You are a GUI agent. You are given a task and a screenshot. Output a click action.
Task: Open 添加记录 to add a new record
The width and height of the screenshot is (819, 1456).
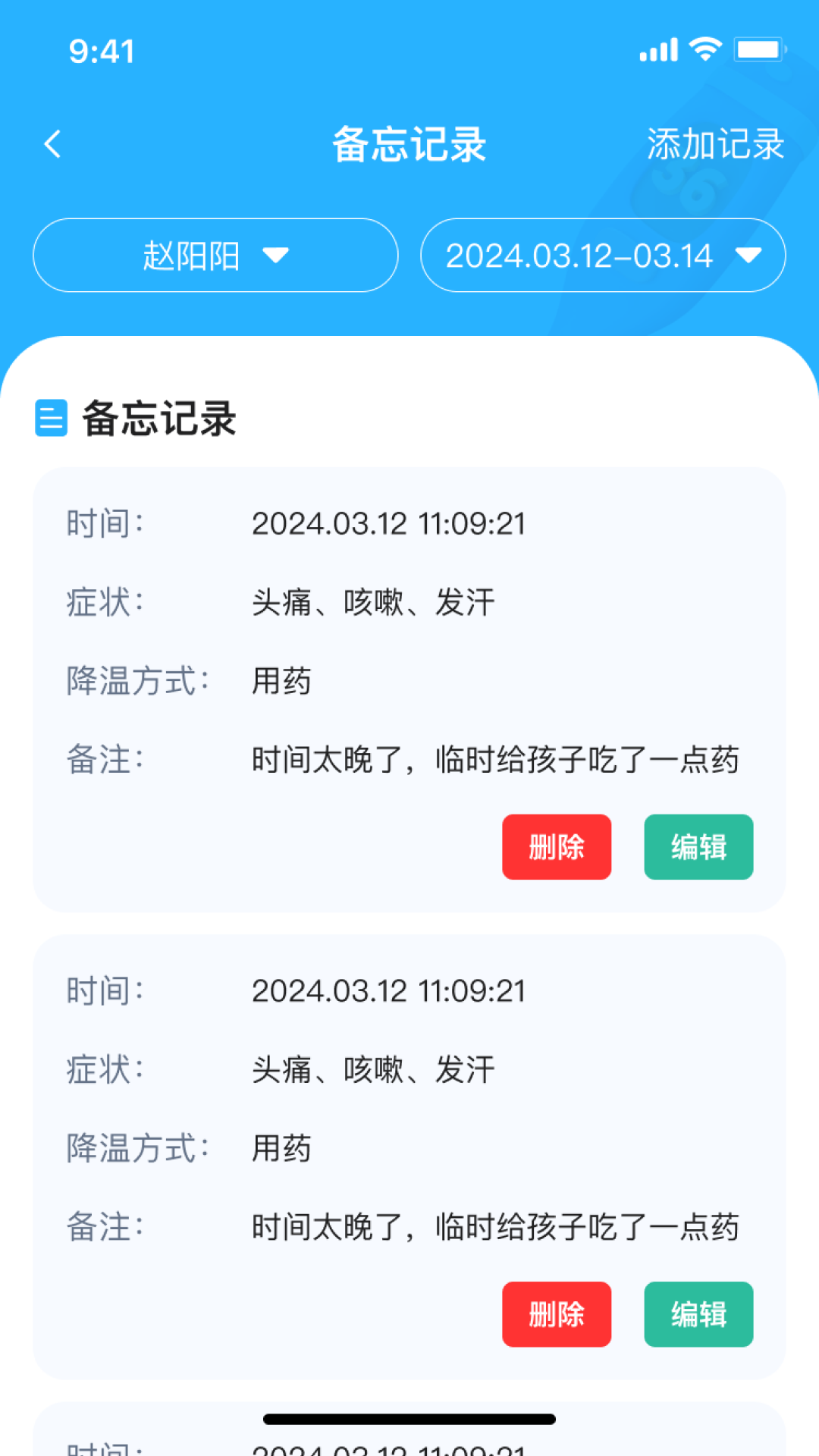tap(715, 144)
